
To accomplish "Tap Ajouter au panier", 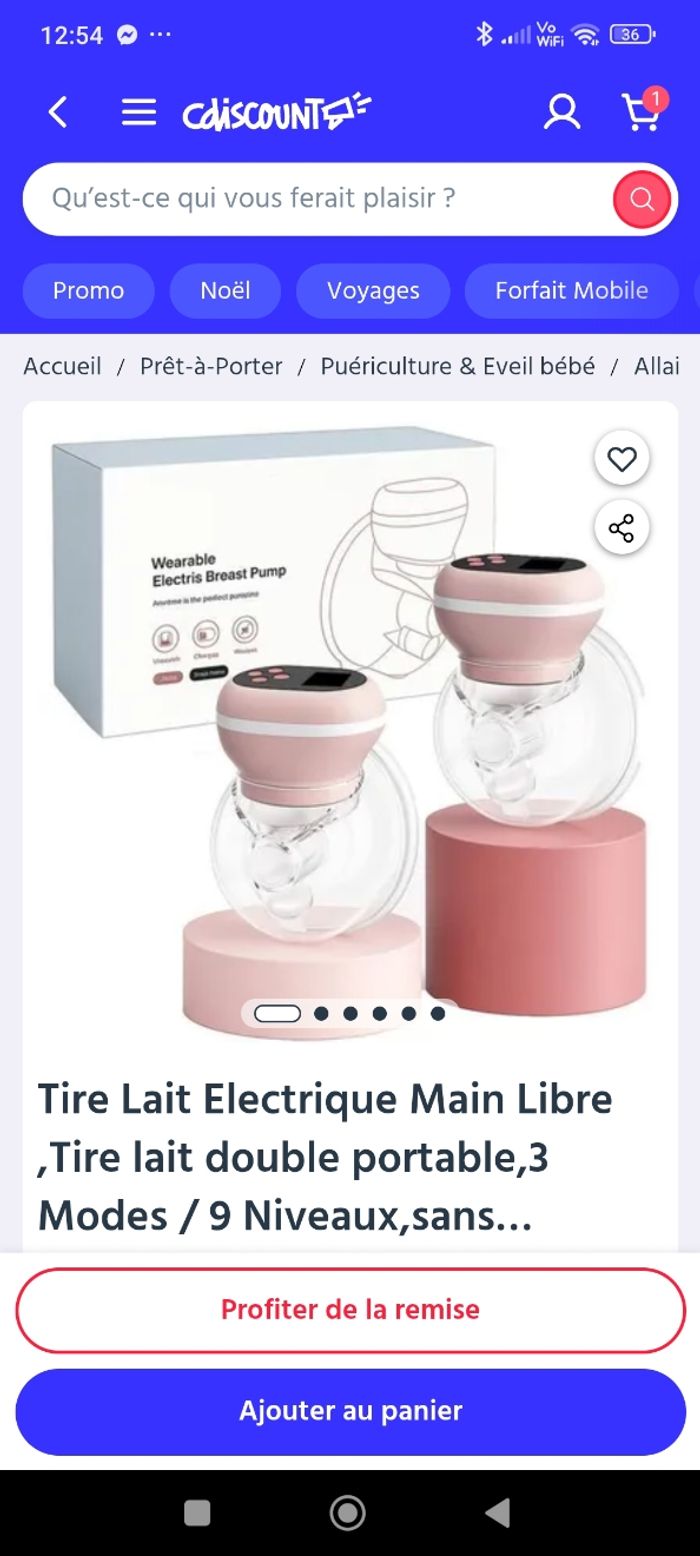I will [350, 1411].
